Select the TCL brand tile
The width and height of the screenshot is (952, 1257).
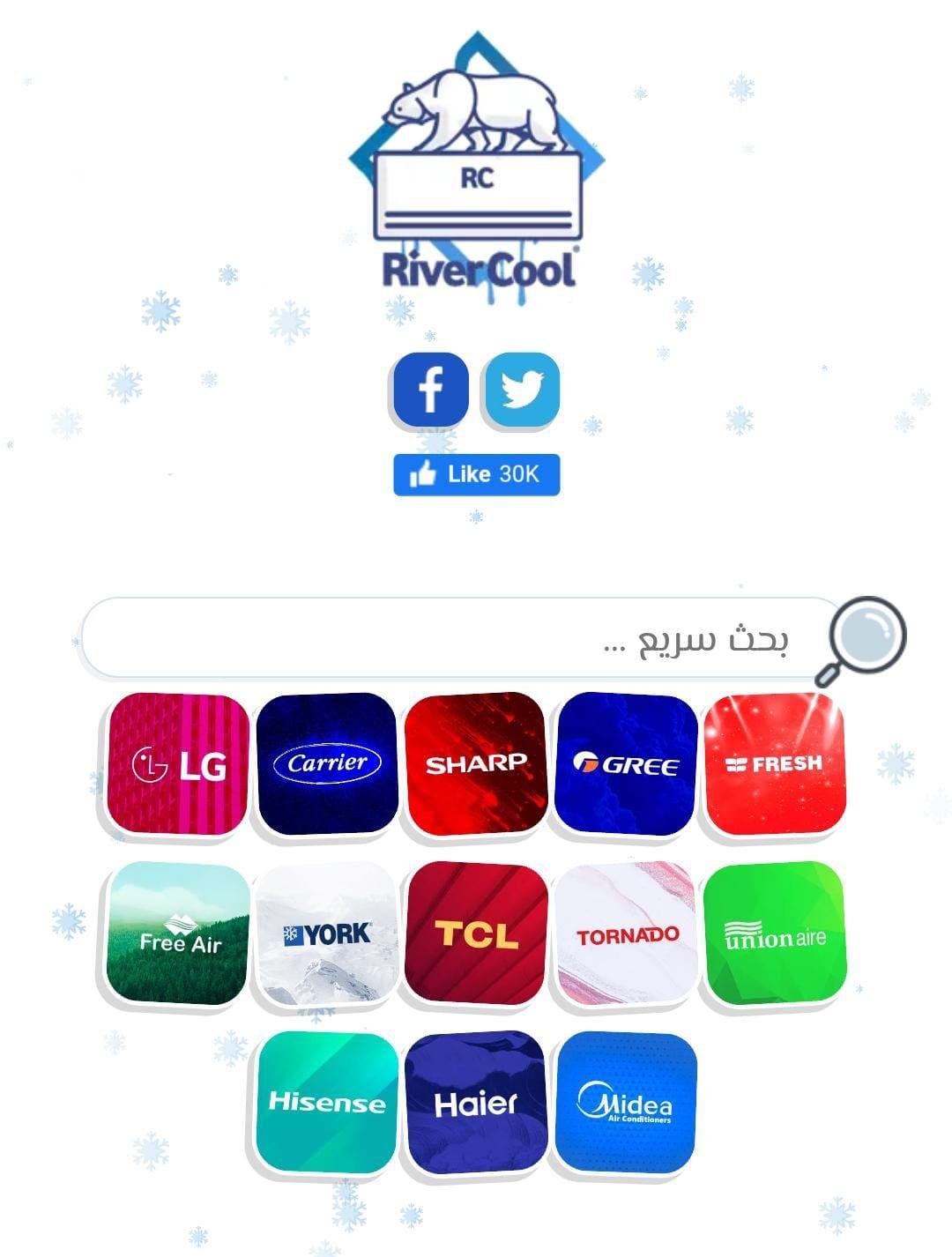point(476,934)
